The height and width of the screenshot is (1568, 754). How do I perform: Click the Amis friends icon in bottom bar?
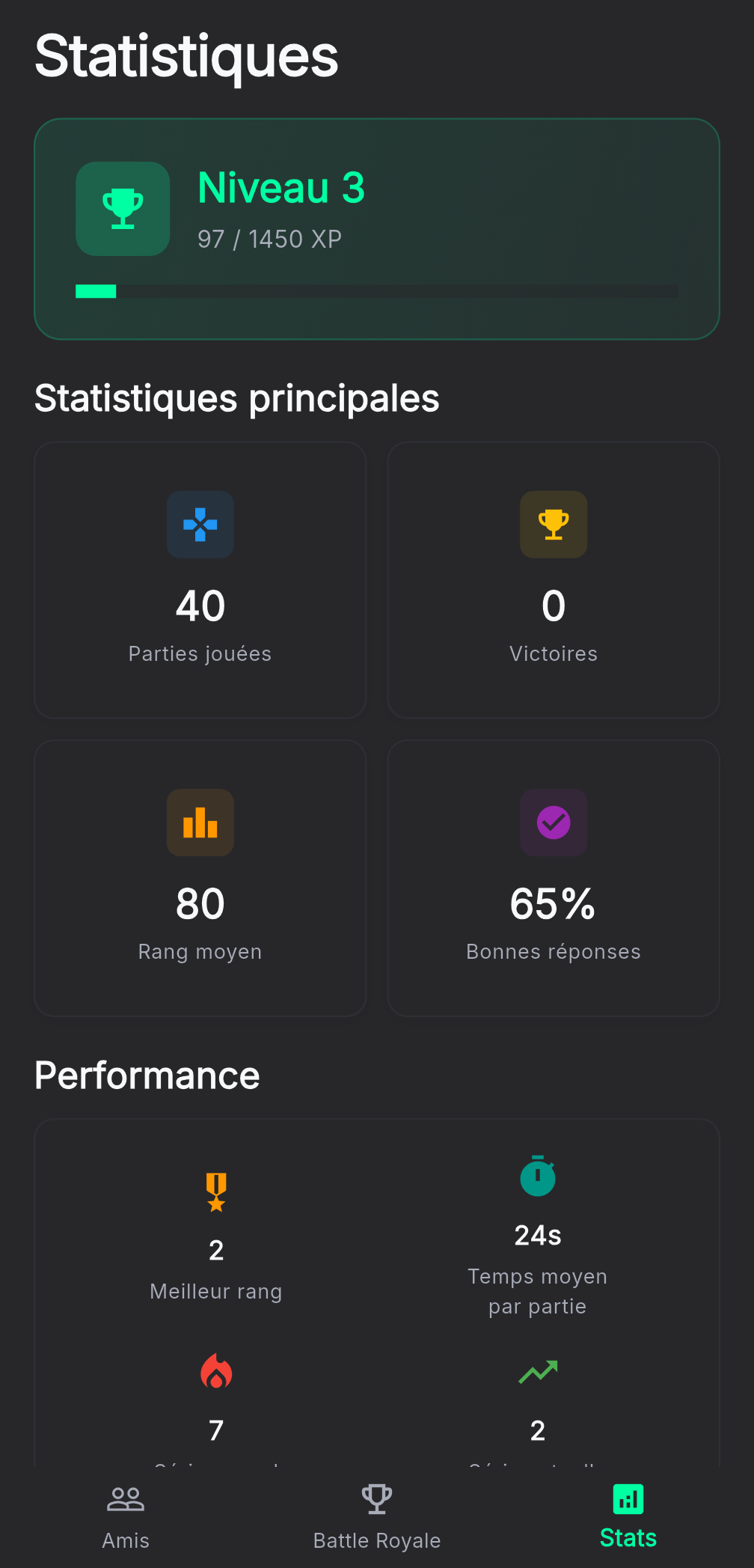[125, 1499]
